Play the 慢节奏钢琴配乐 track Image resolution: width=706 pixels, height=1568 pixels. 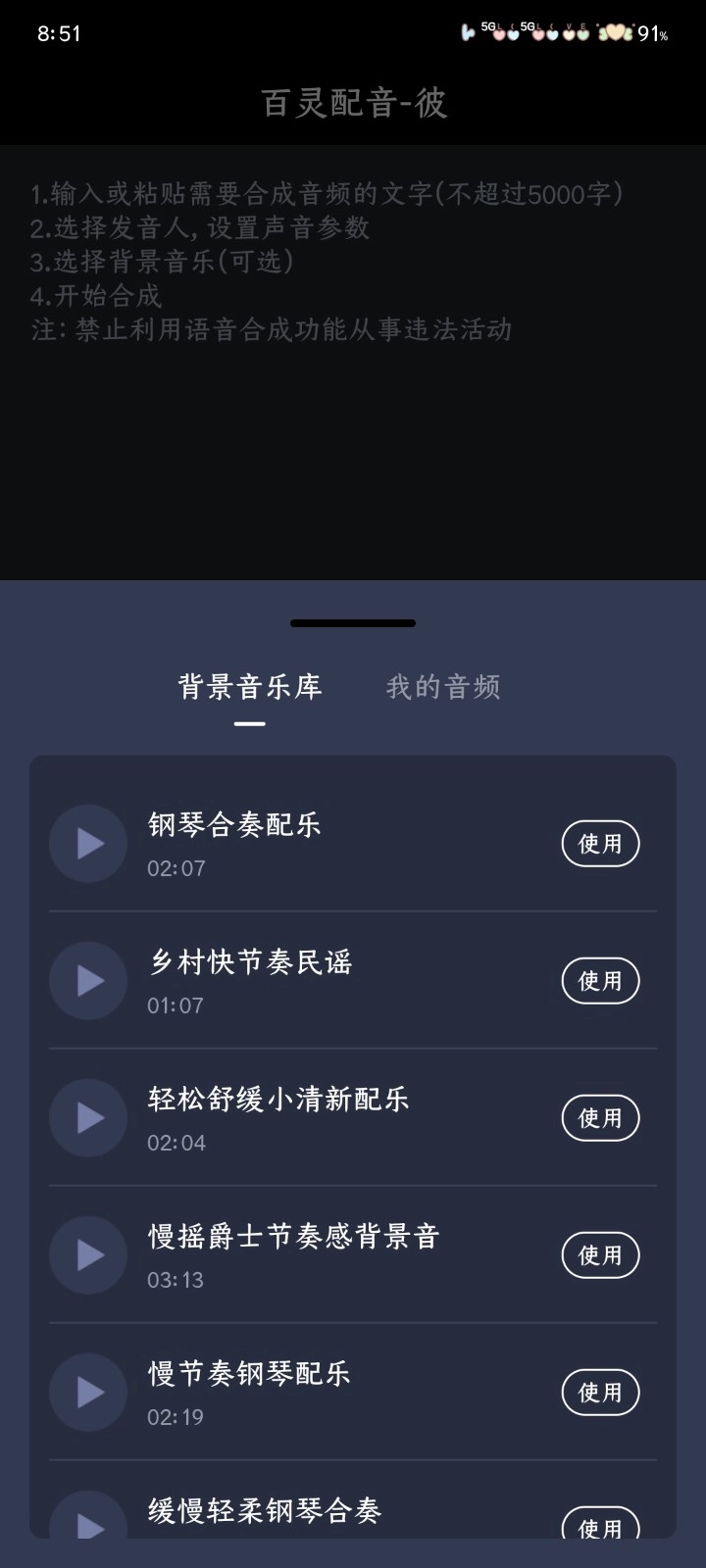[87, 1393]
